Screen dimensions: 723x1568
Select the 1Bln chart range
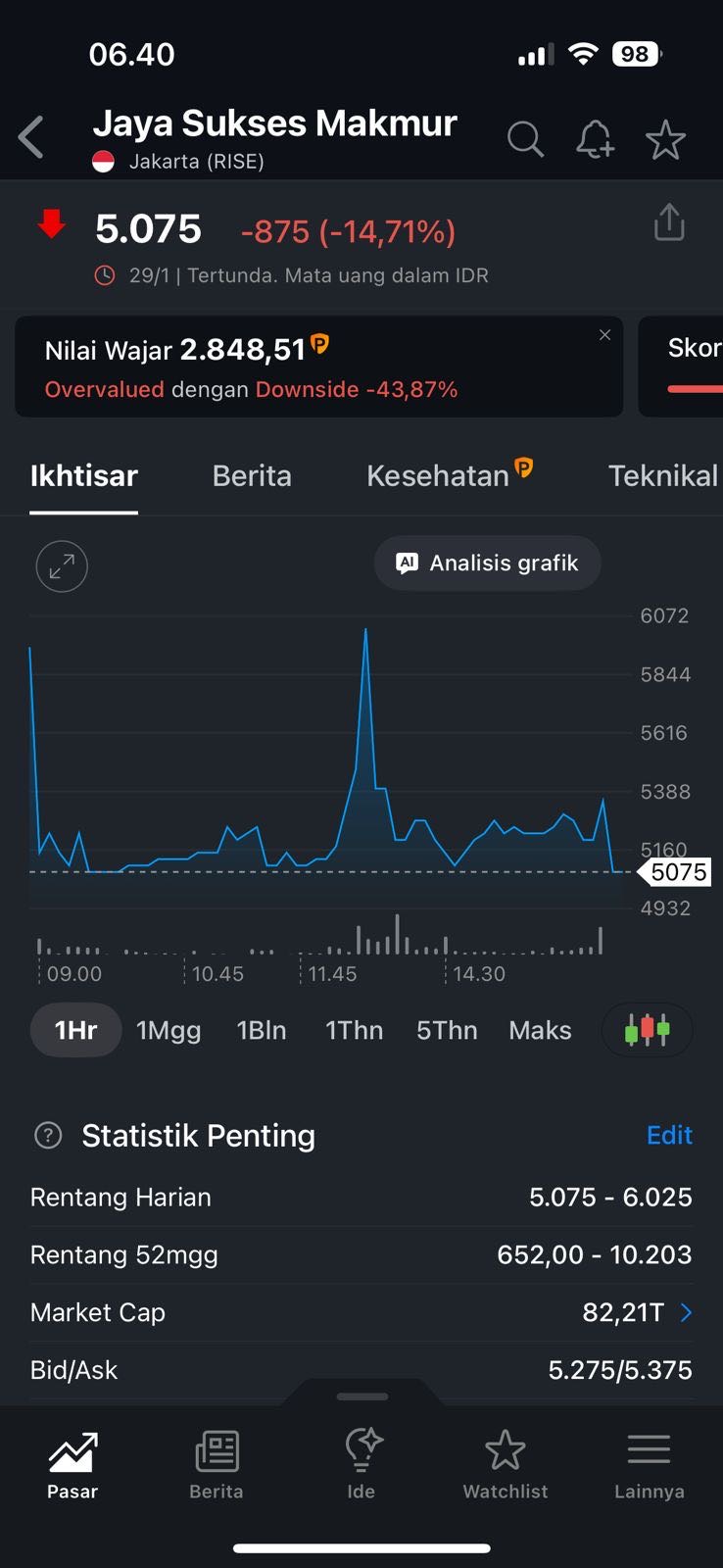click(262, 1030)
